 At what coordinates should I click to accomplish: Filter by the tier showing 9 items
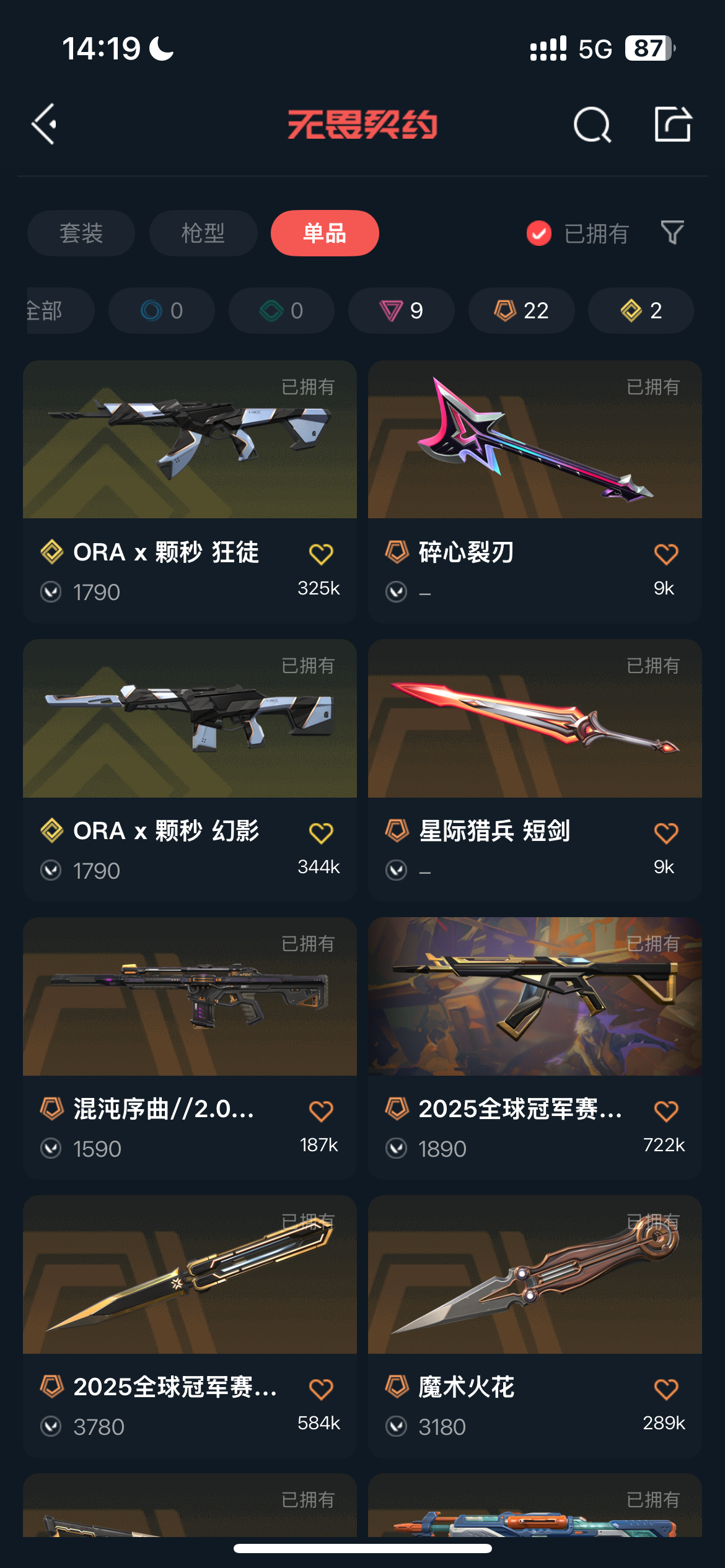[402, 310]
